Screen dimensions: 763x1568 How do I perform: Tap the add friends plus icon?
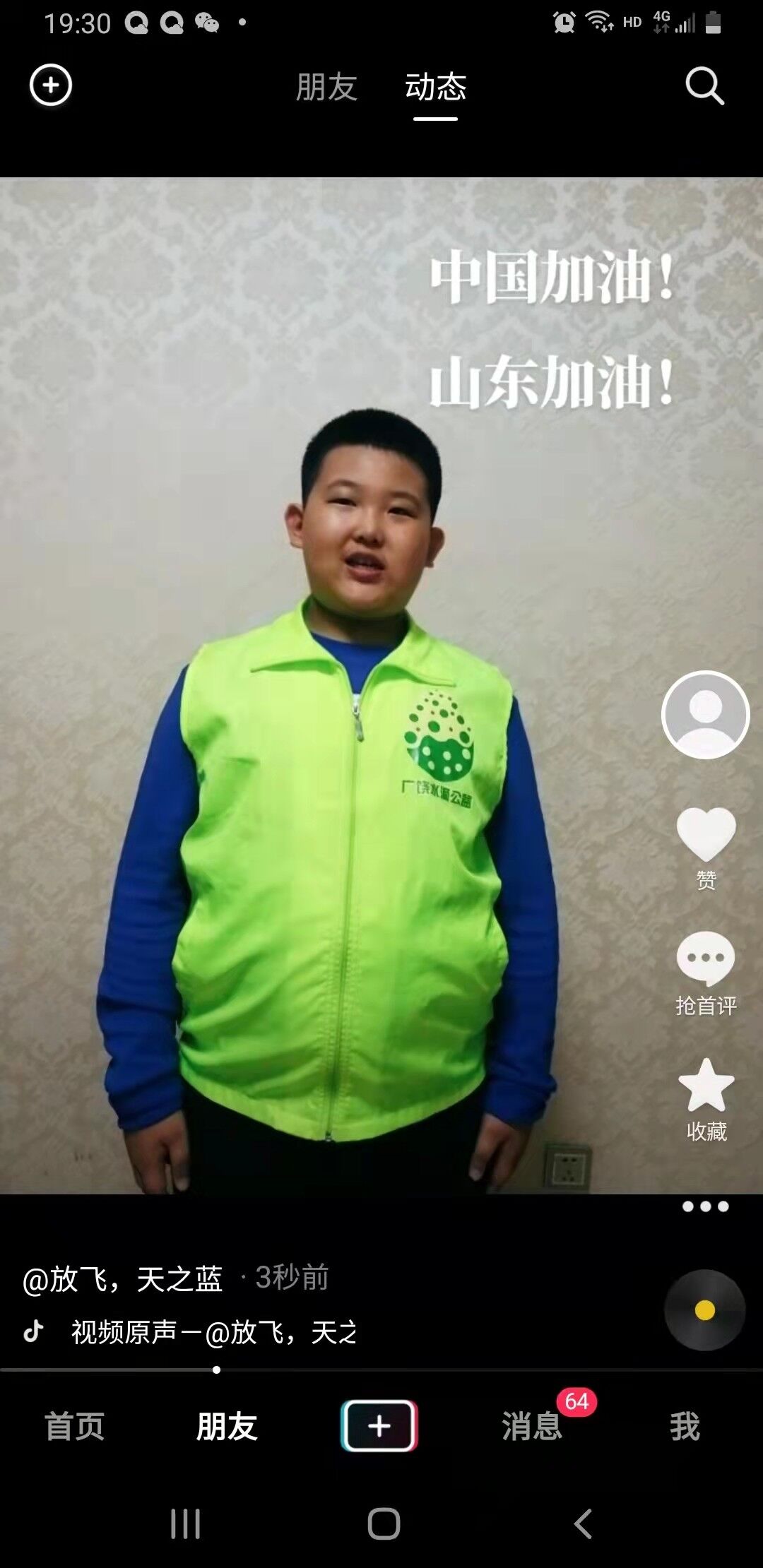click(51, 85)
